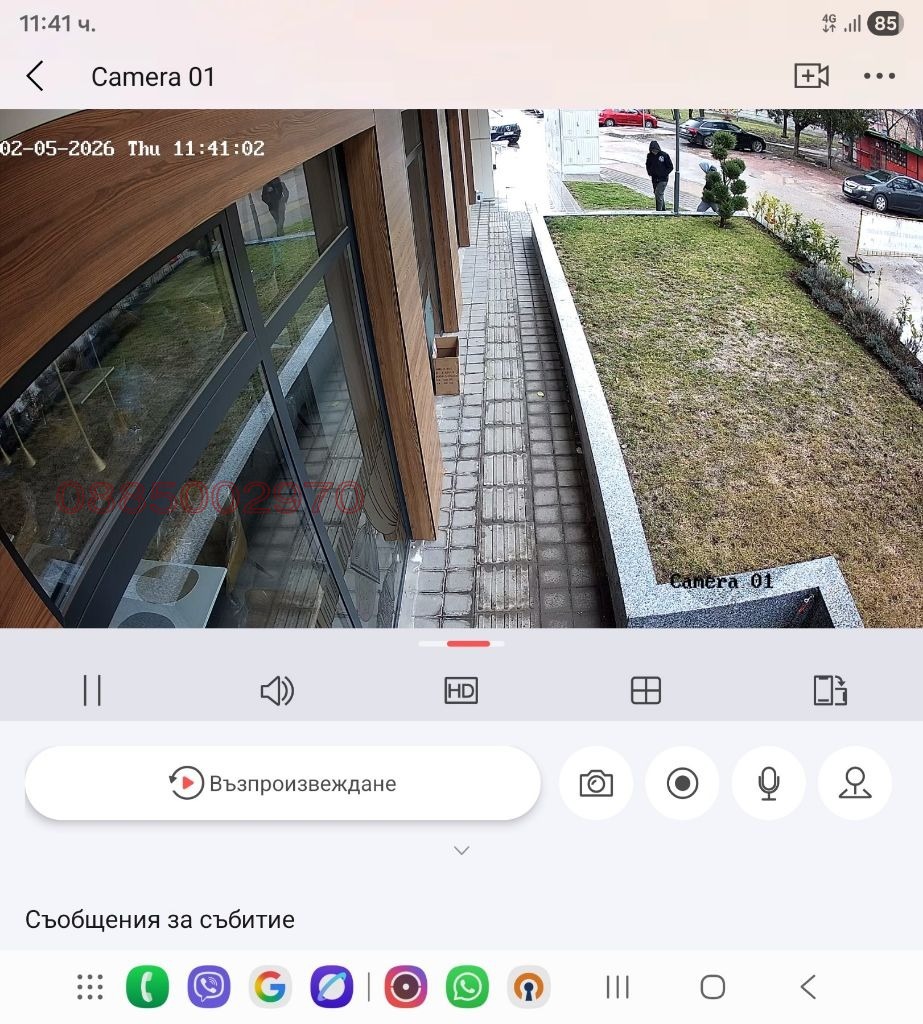Screen dimensions: 923x1024
Task: Open the PTZ person control icon
Action: tap(855, 784)
